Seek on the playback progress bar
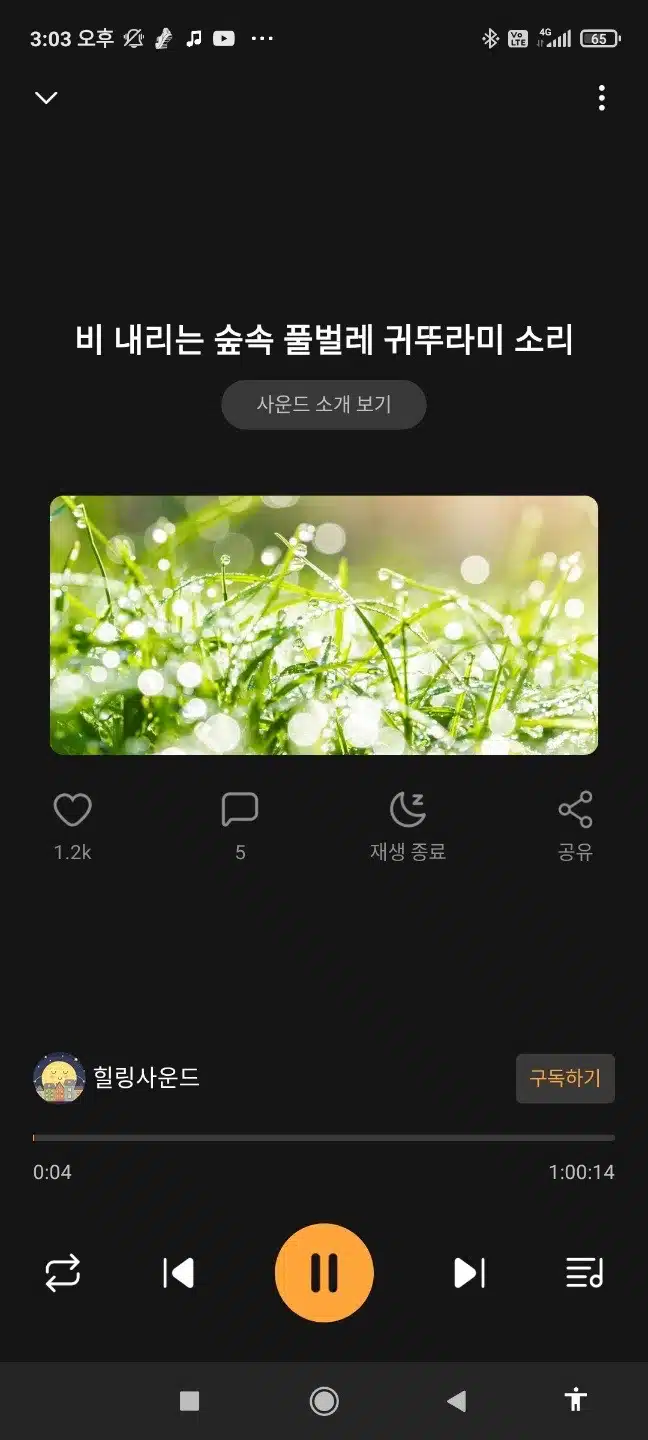 click(x=324, y=1138)
